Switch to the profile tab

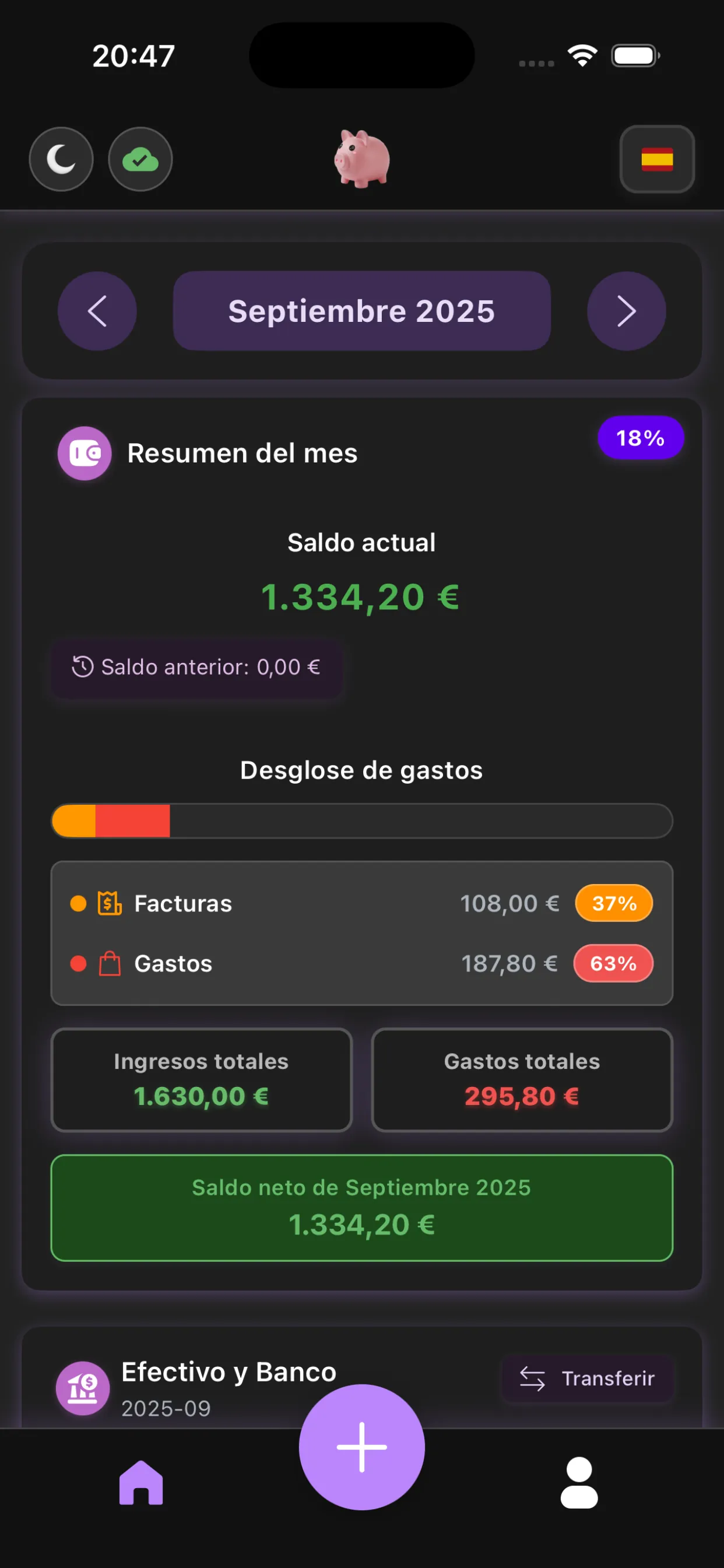579,1483
